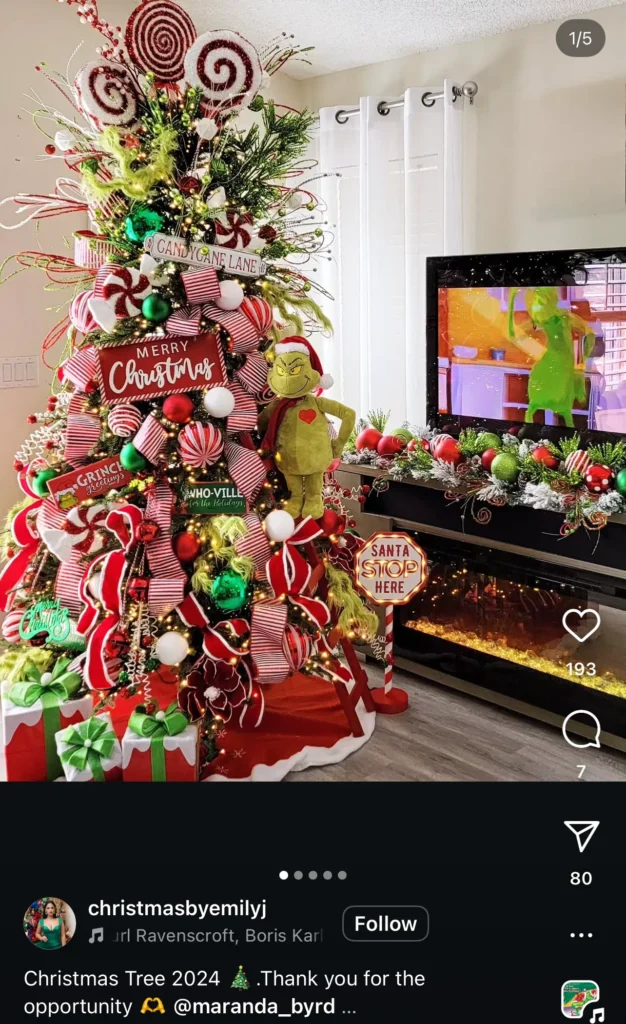Open the comments on this post
This screenshot has width=626, height=1024.
click(581, 730)
